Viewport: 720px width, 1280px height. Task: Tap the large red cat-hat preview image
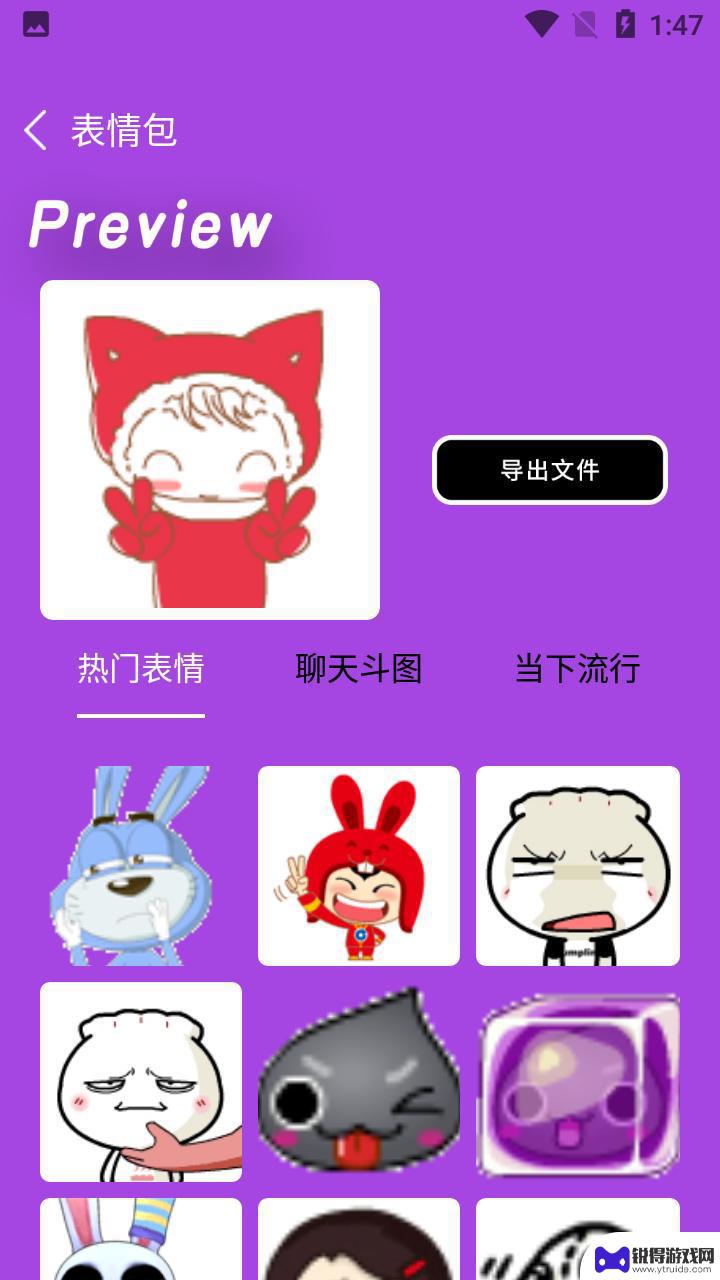(x=210, y=450)
